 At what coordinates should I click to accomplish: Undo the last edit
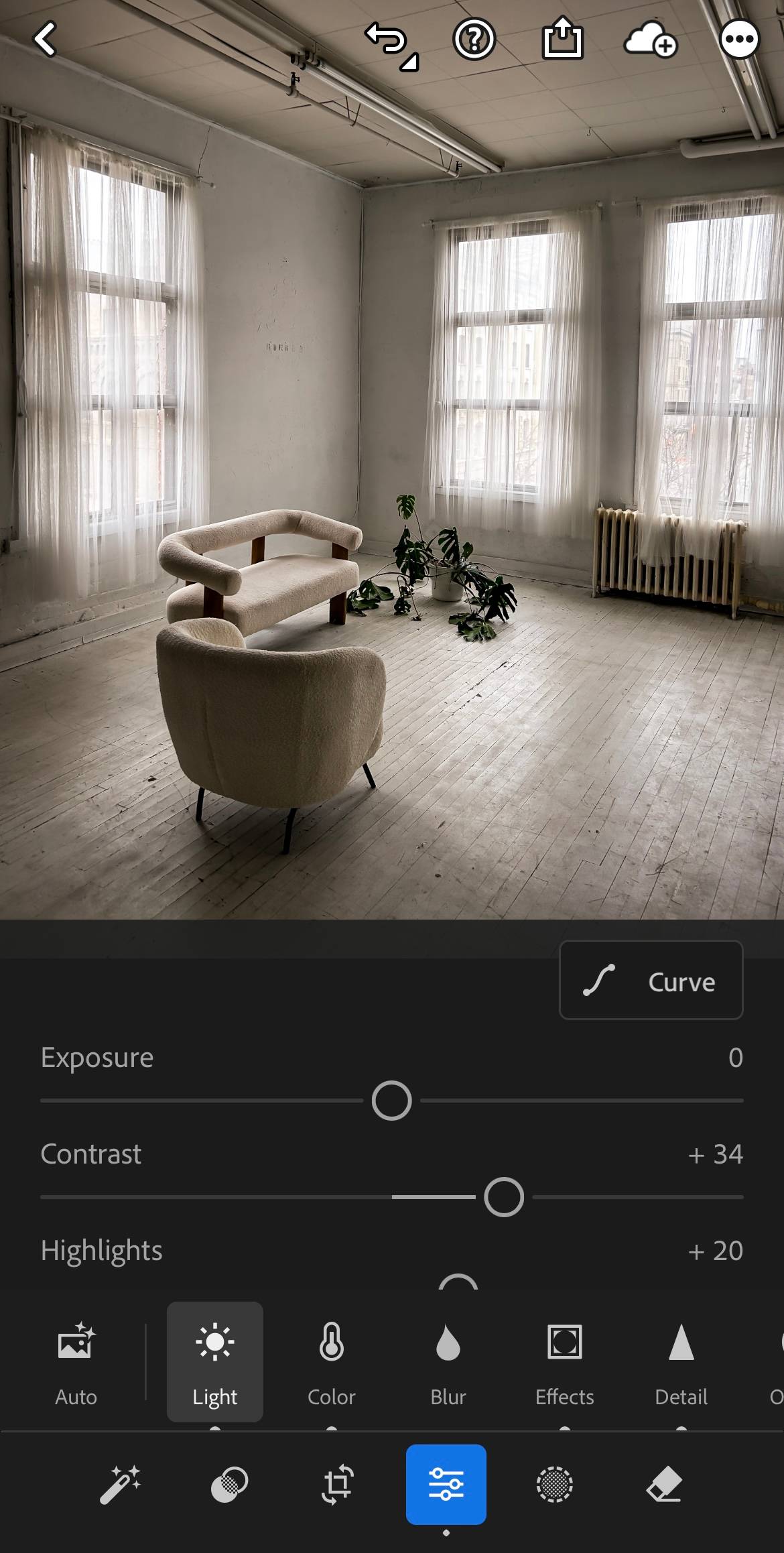pyautogui.click(x=387, y=40)
